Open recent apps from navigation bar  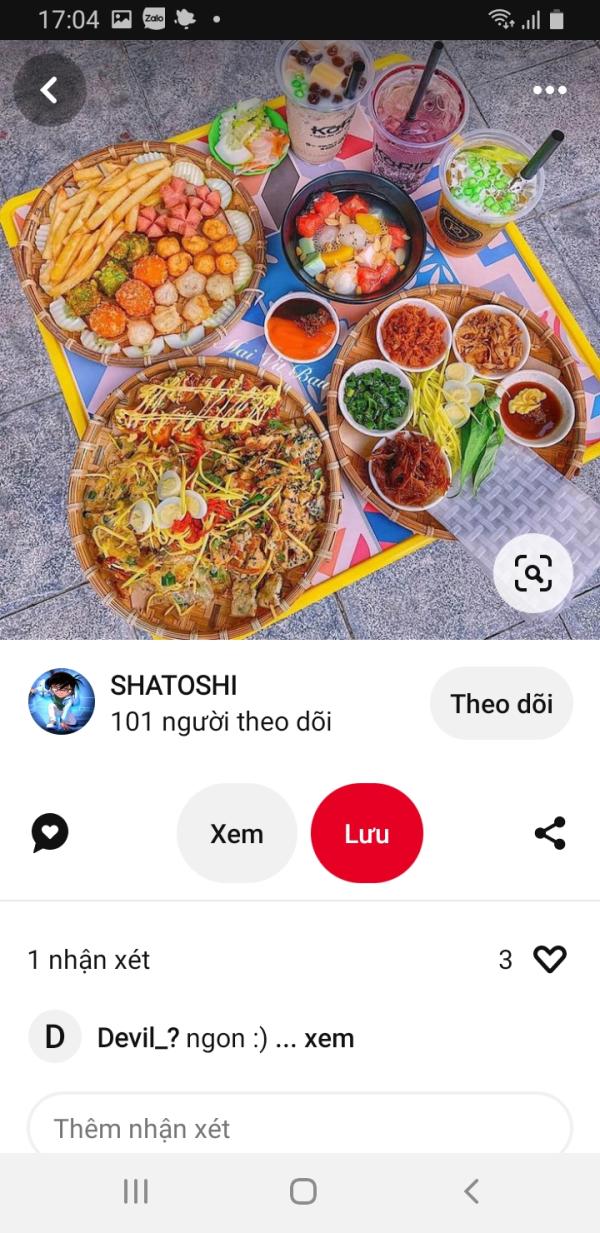(135, 1190)
